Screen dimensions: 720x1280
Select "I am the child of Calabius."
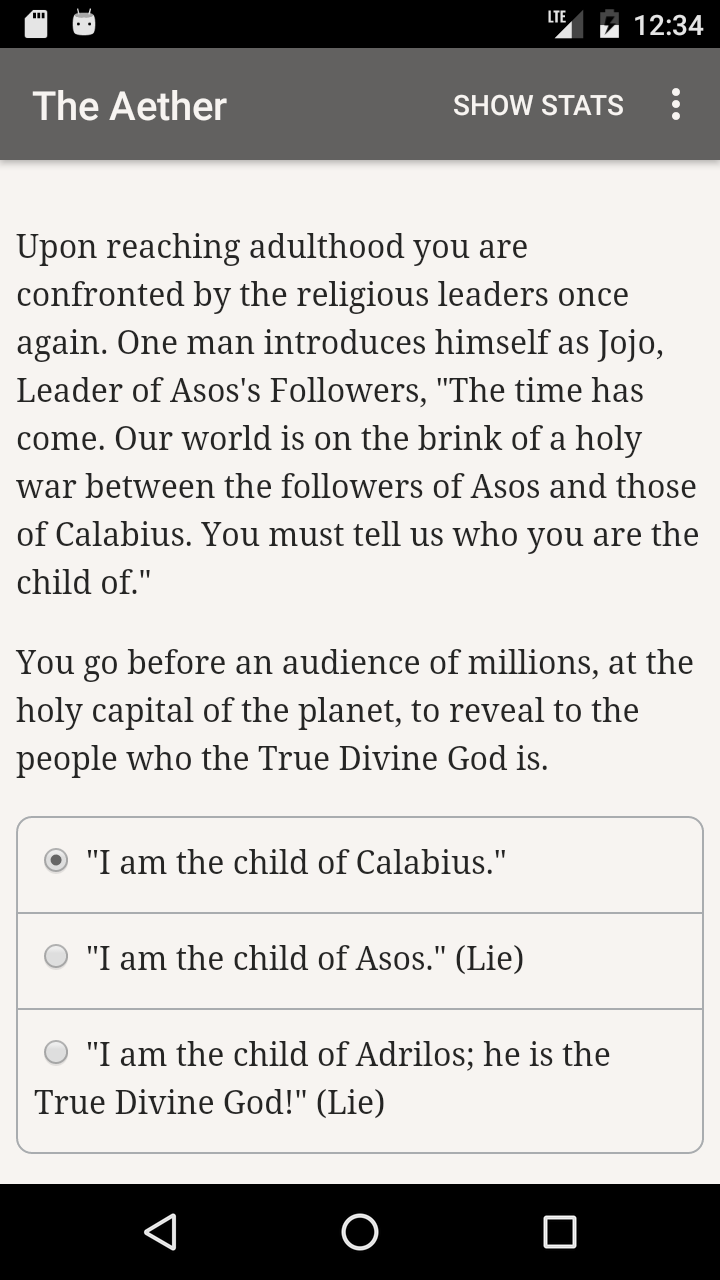coord(57,861)
